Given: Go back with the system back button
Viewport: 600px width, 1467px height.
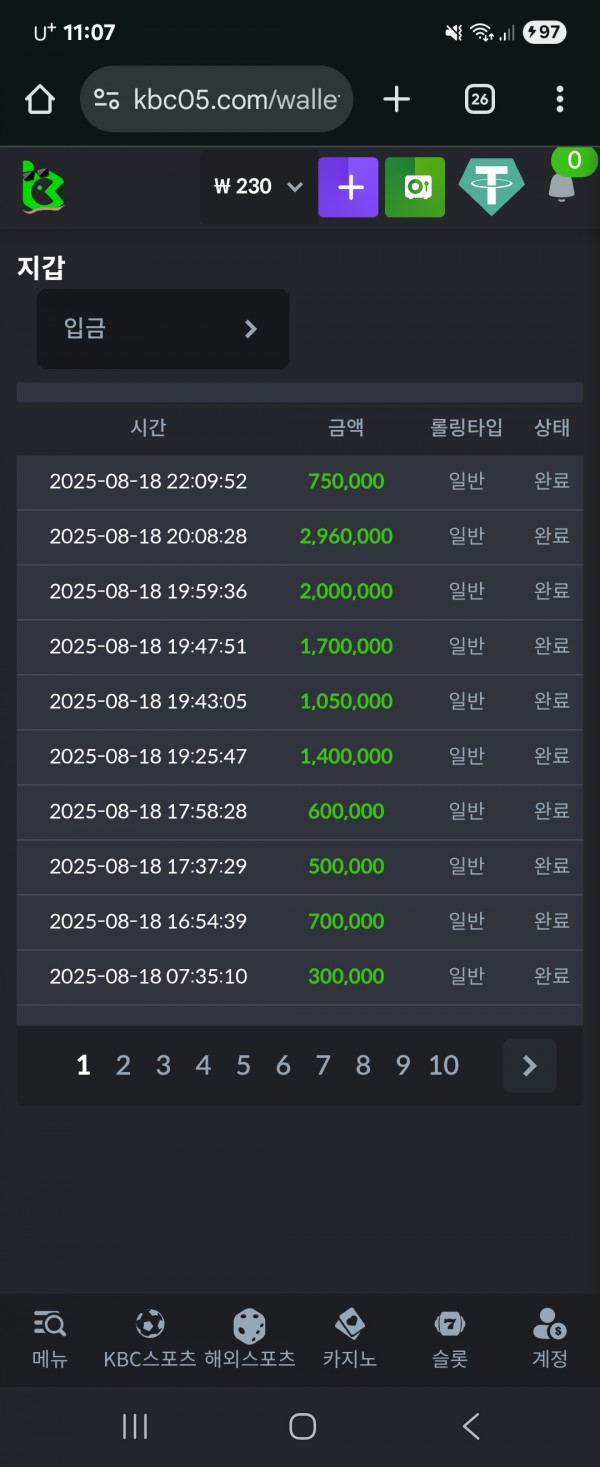Looking at the screenshot, I should pyautogui.click(x=470, y=1426).
